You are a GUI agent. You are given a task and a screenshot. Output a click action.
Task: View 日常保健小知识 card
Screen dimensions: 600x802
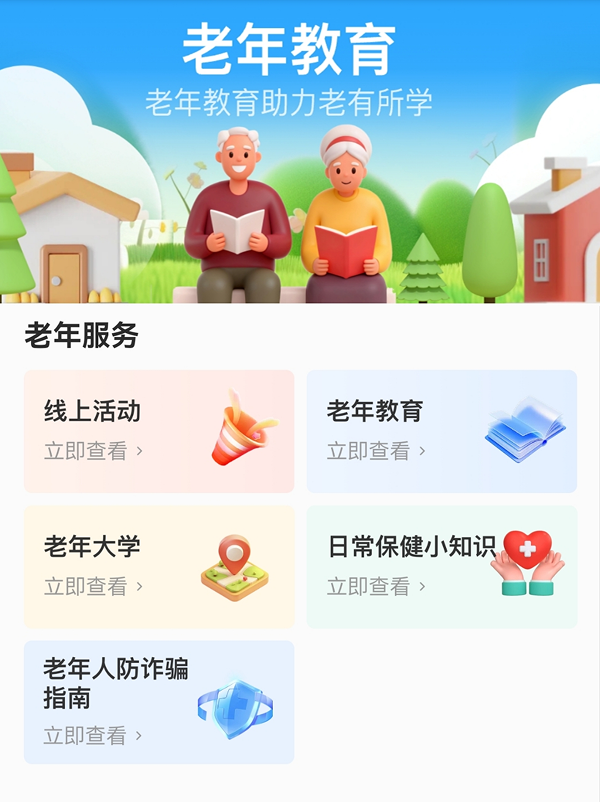point(441,566)
